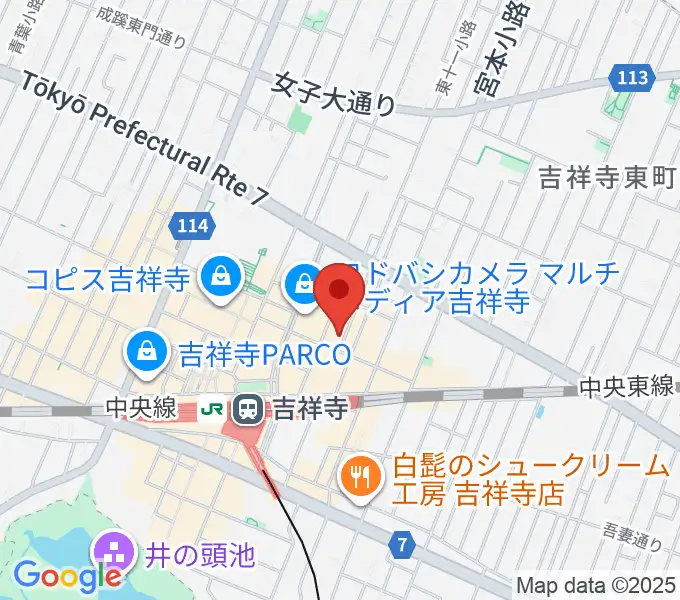Open the ヨドバシカメラ マルチメディア吉祥寺 shopping marker
This screenshot has height=600, width=680.
pyautogui.click(x=301, y=282)
